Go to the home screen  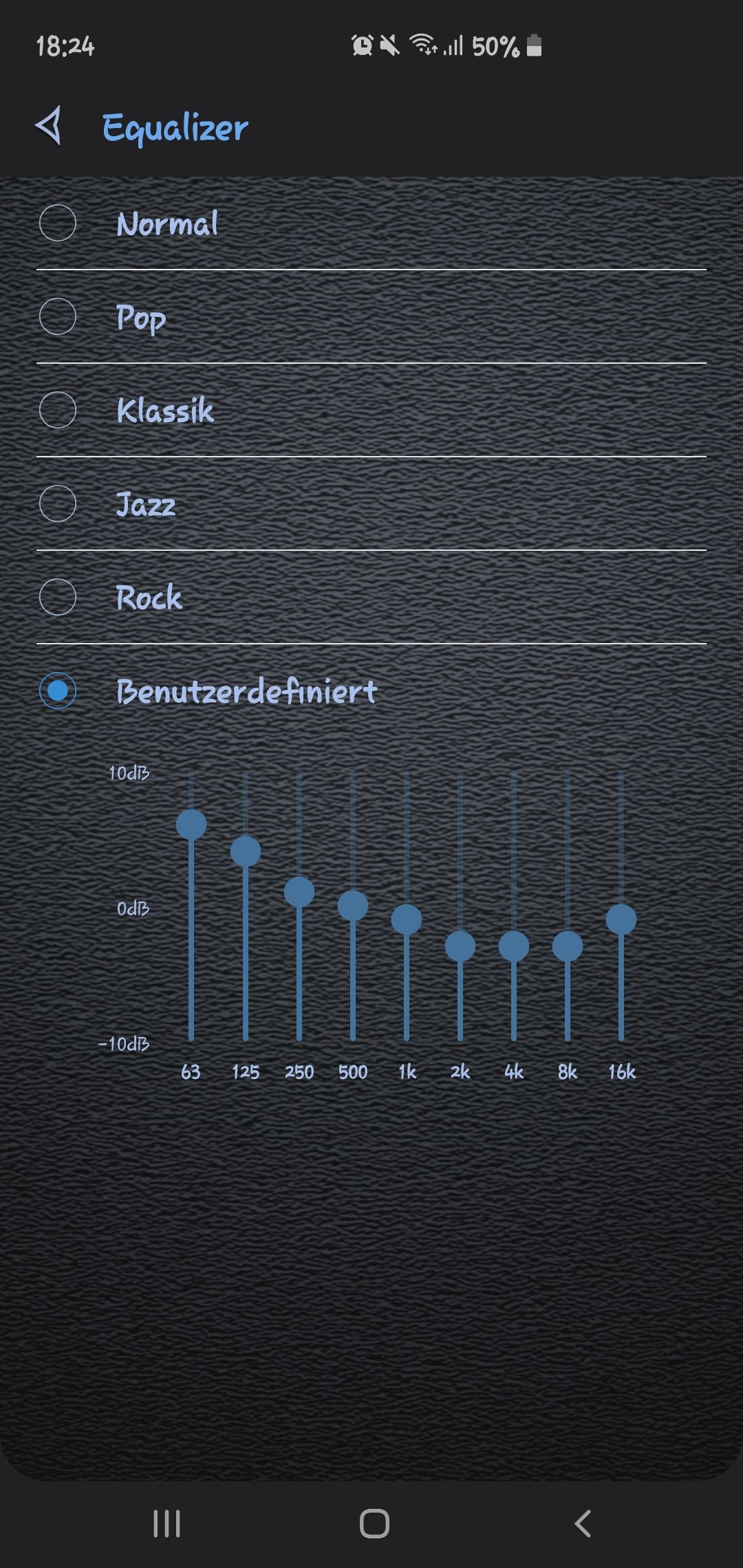coord(374,1523)
